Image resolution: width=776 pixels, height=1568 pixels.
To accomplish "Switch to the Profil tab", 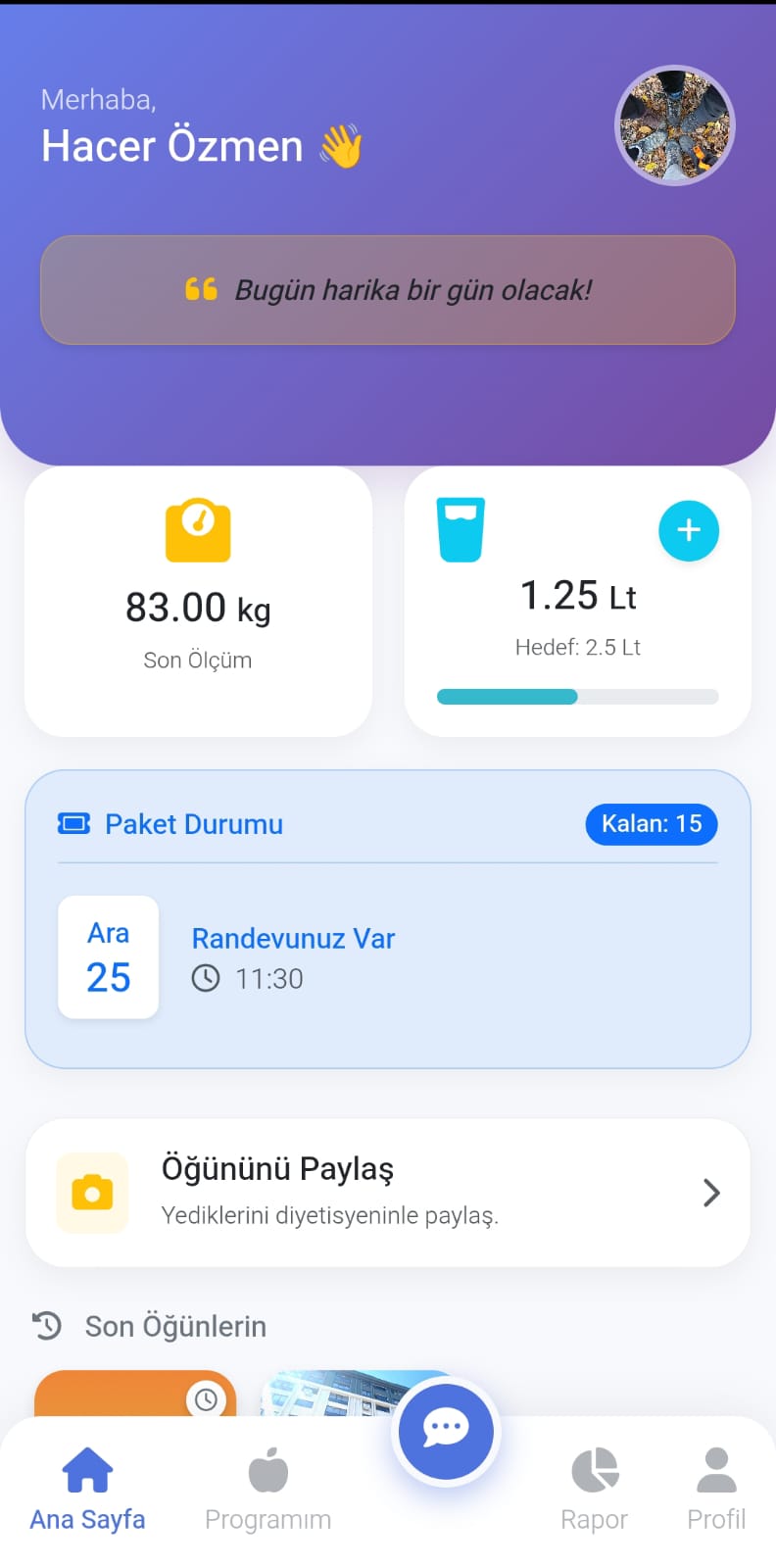I will [x=715, y=1485].
